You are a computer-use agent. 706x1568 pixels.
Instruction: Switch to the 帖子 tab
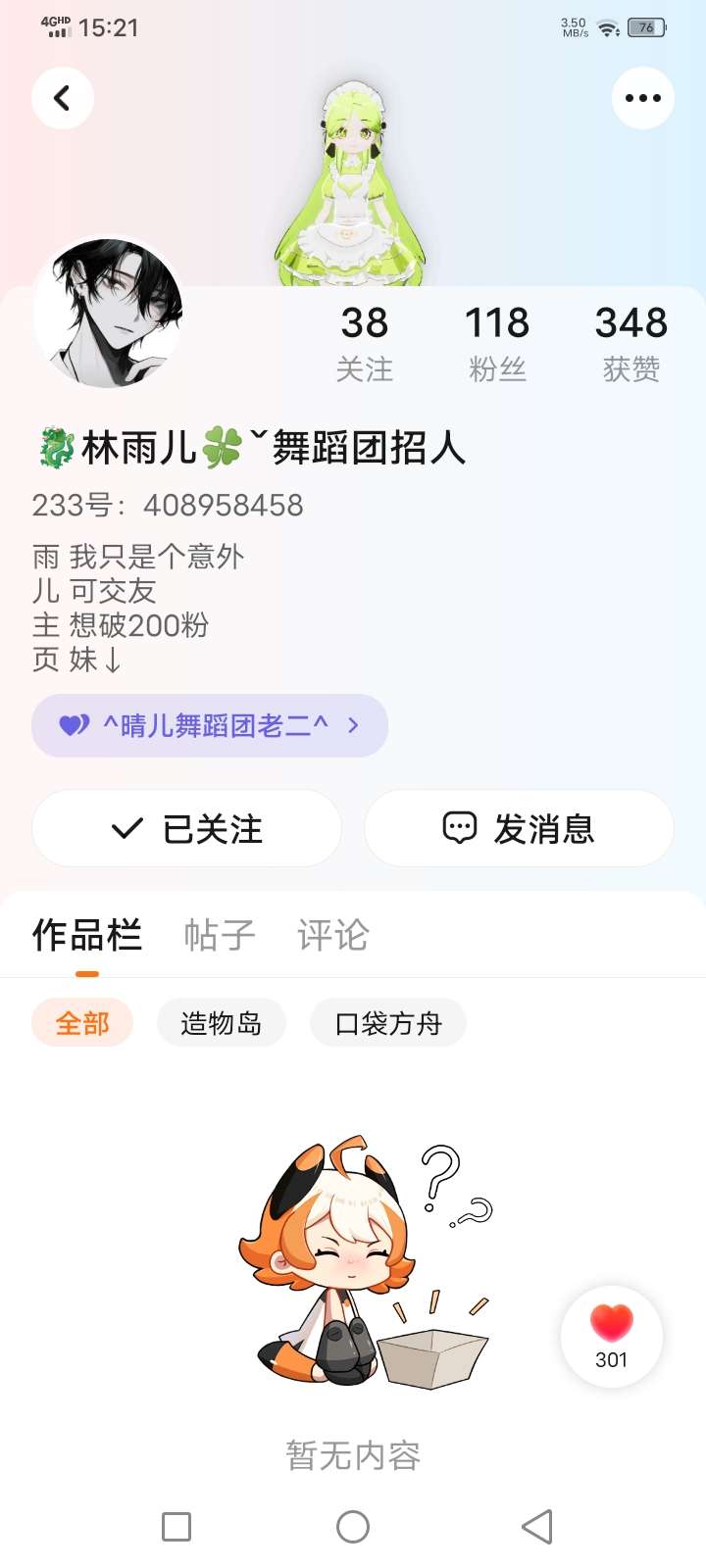tap(220, 935)
